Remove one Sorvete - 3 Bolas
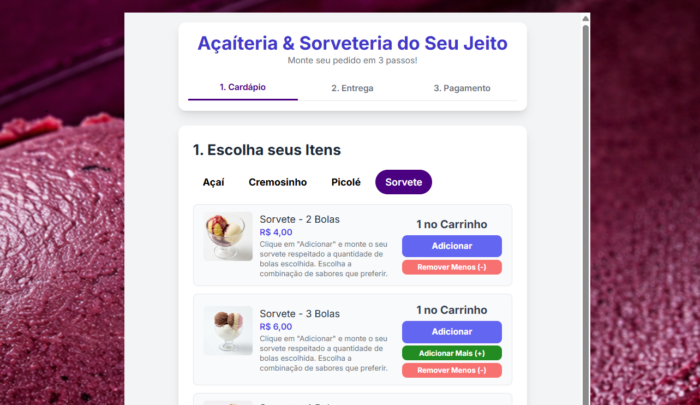700x405 pixels. (x=451, y=370)
